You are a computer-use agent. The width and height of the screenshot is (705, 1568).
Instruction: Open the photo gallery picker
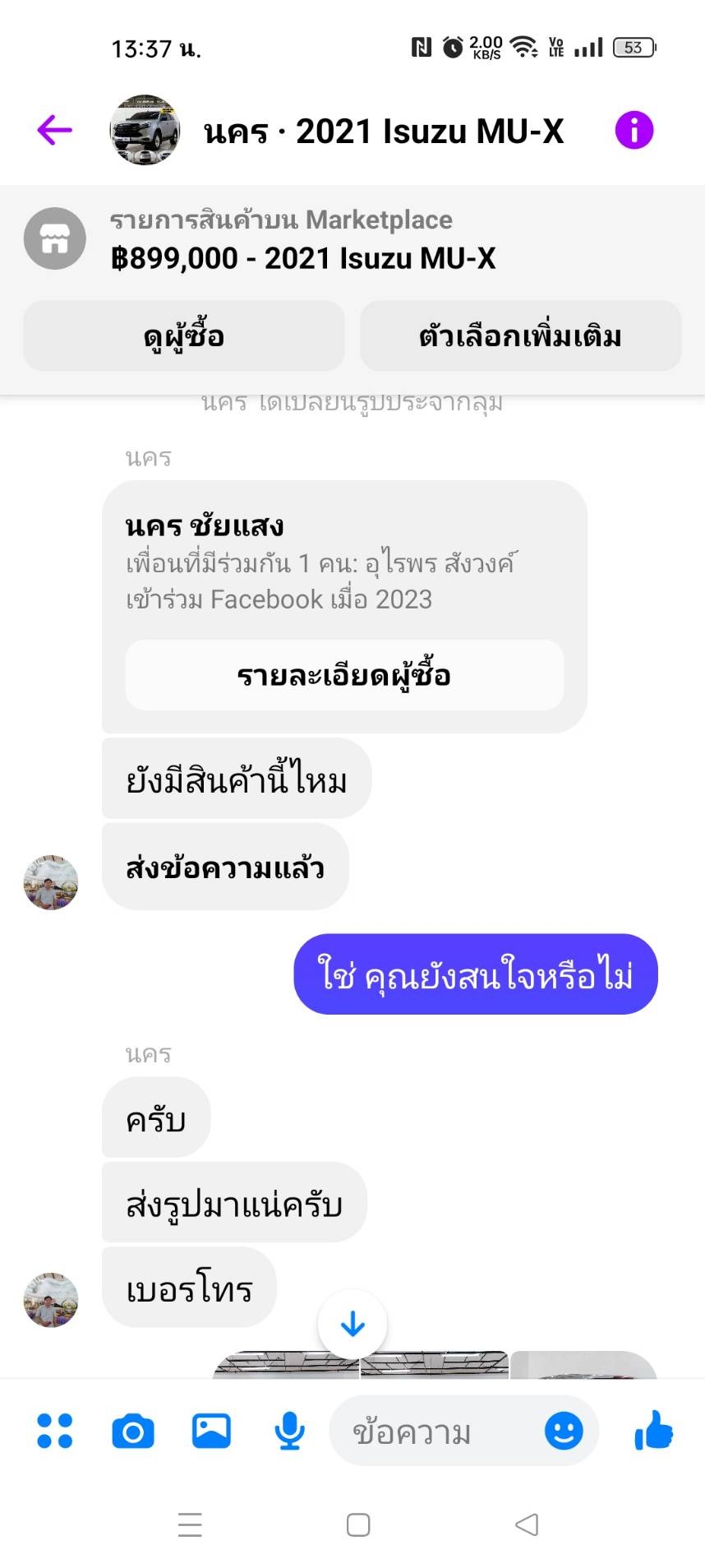point(211,1431)
